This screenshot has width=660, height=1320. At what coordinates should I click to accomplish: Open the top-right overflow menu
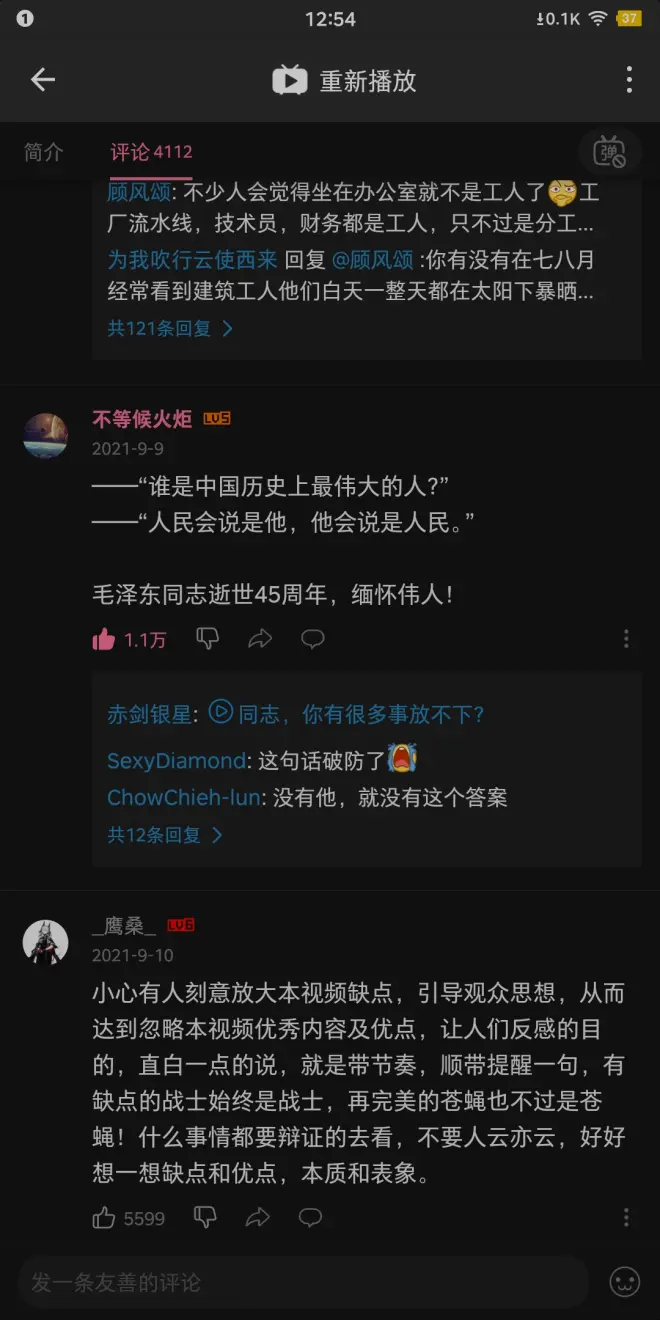(x=628, y=80)
